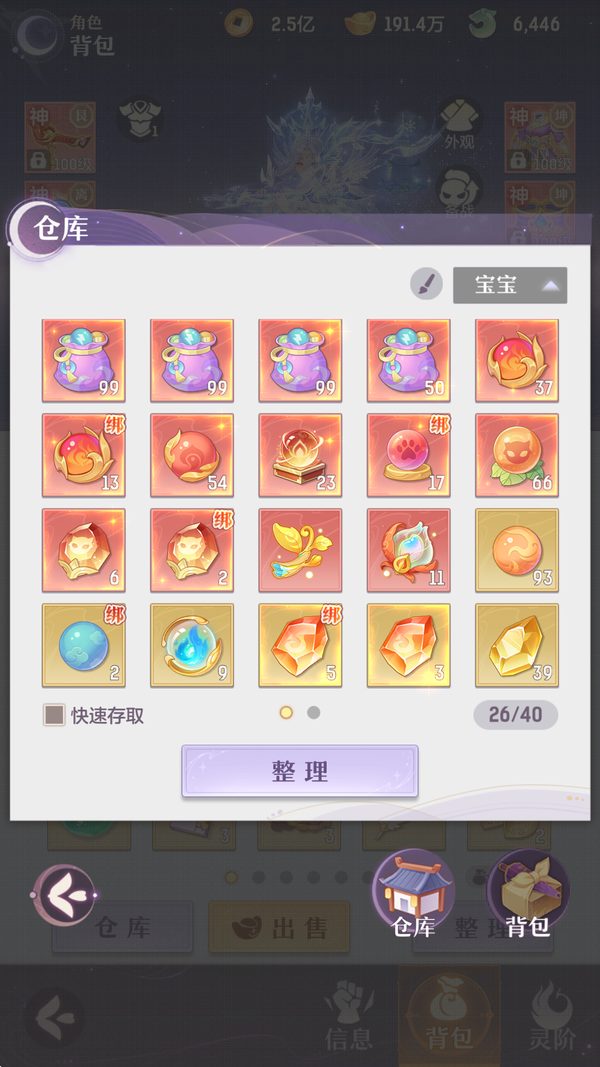Select the yellow crystal item with 39
Viewport: 600px width, 1067px height.
pyautogui.click(x=516, y=645)
